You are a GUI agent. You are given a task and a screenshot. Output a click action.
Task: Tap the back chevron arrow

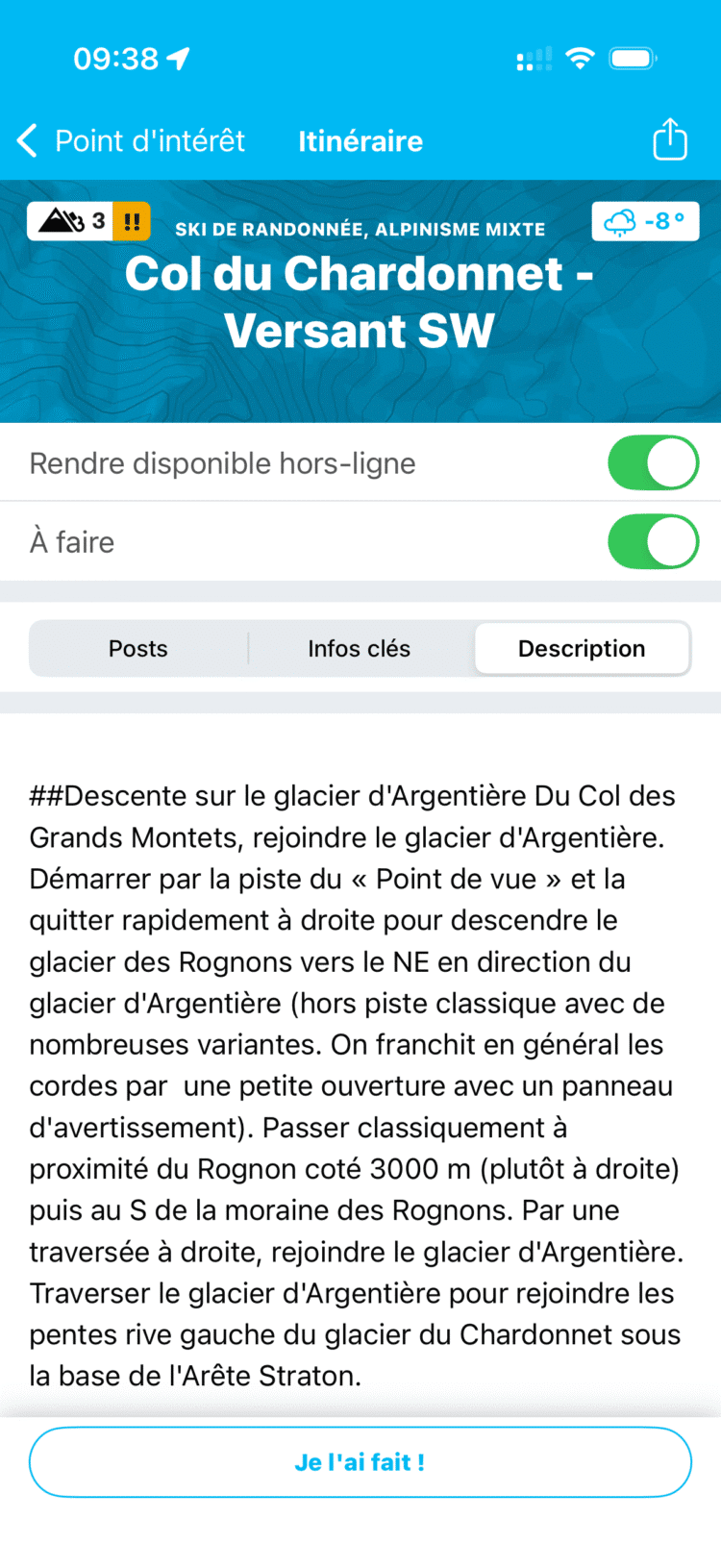tap(27, 139)
